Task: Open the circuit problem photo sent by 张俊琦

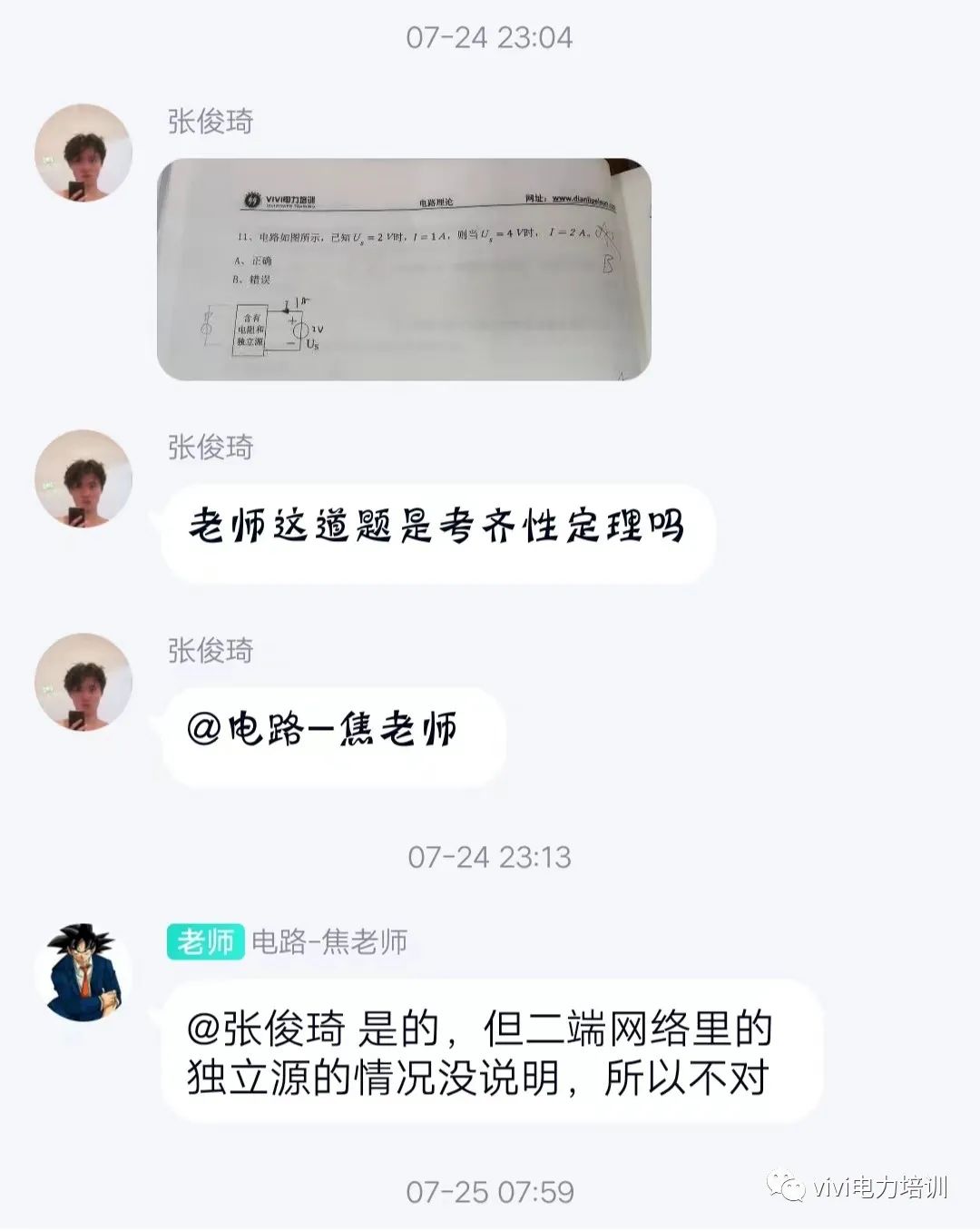Action: [x=404, y=270]
